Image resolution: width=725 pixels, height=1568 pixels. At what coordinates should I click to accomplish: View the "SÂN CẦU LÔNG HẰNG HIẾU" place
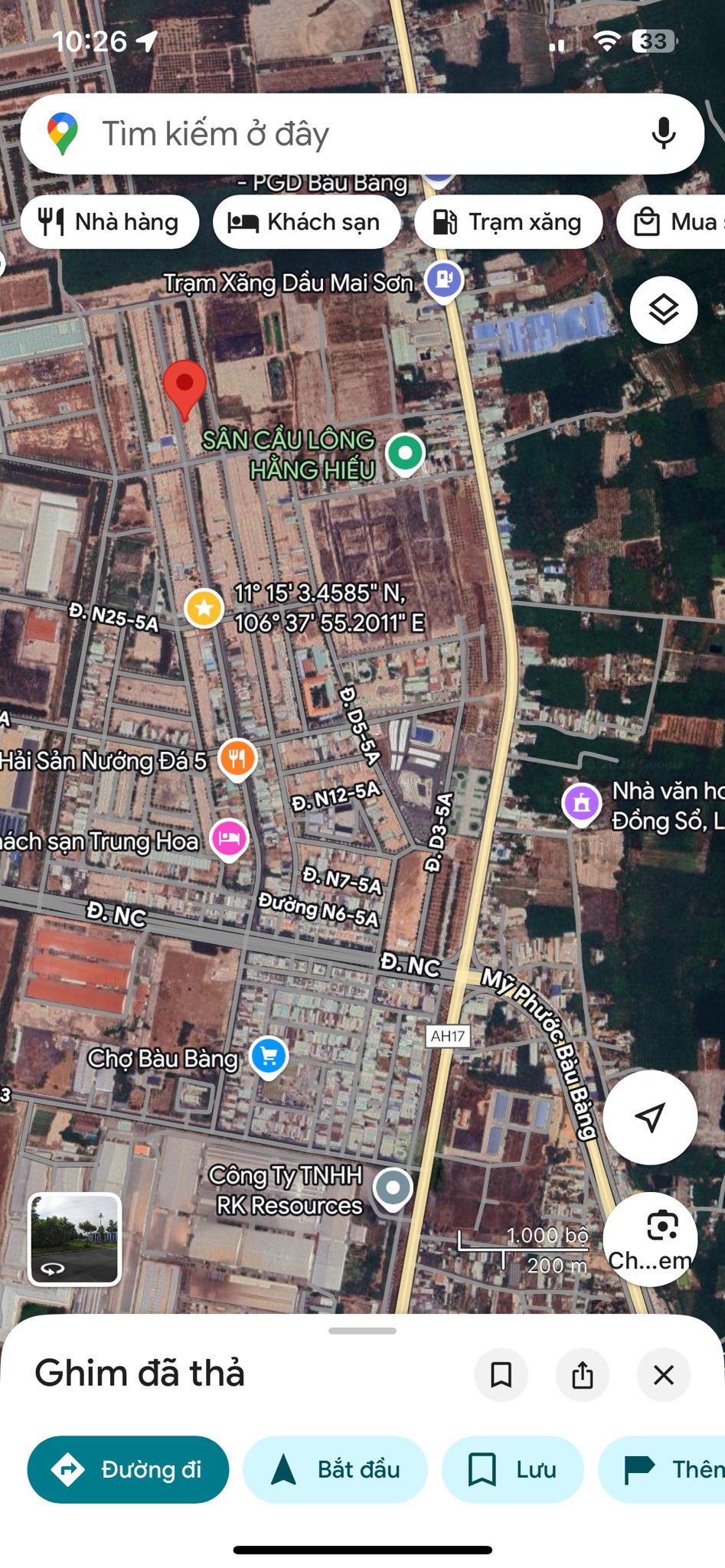(405, 453)
